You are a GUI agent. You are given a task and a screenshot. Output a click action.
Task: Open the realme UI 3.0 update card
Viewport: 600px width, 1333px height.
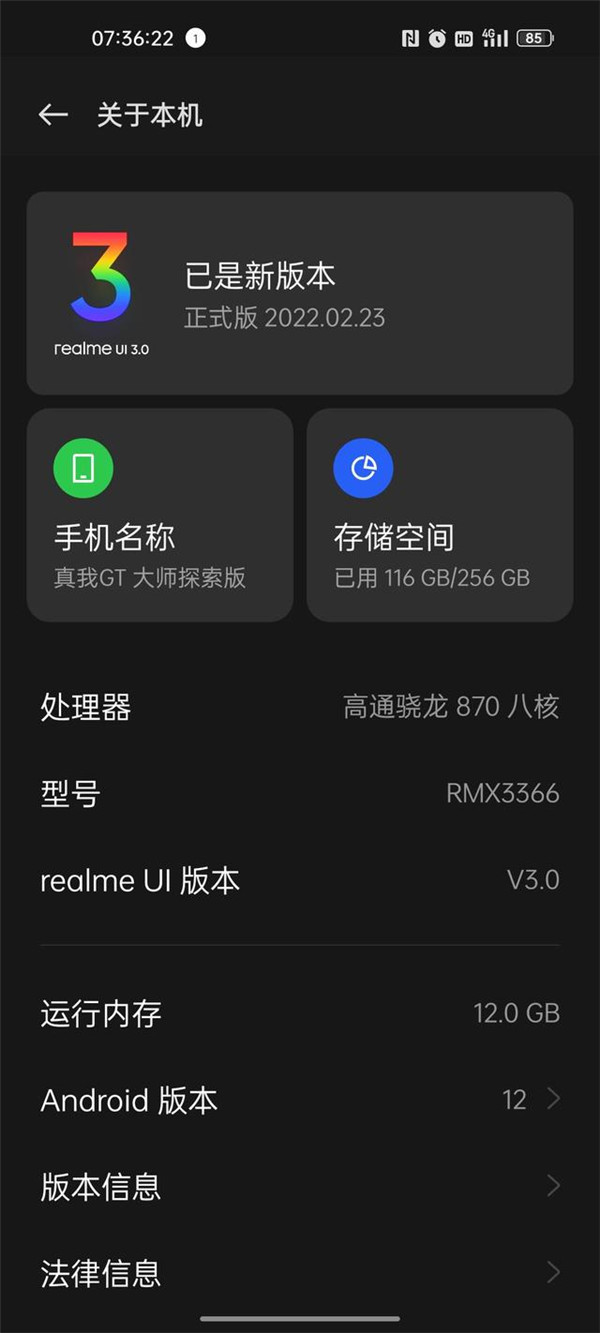coord(300,293)
